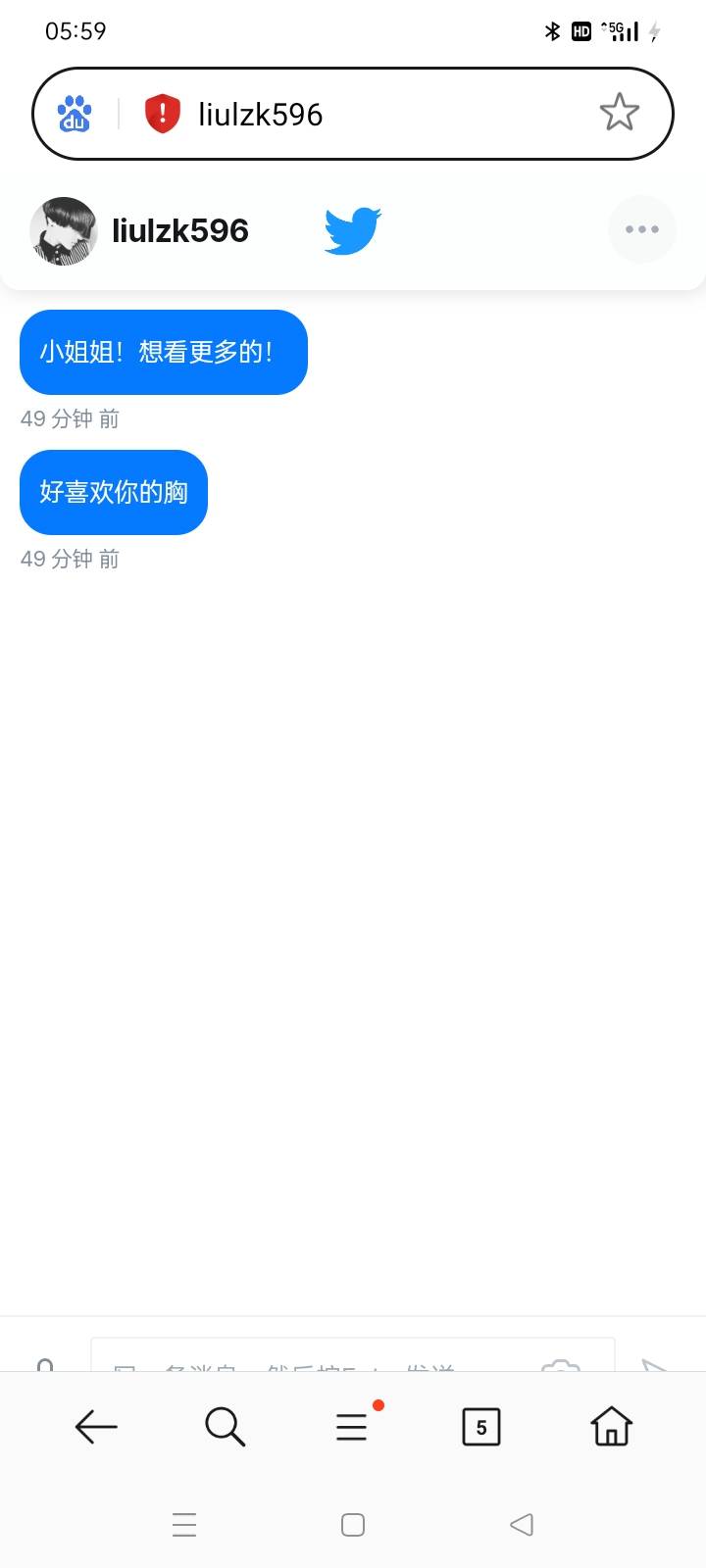Open the browser menu with red dot
Screen dimensions: 706x1568
pos(352,1426)
